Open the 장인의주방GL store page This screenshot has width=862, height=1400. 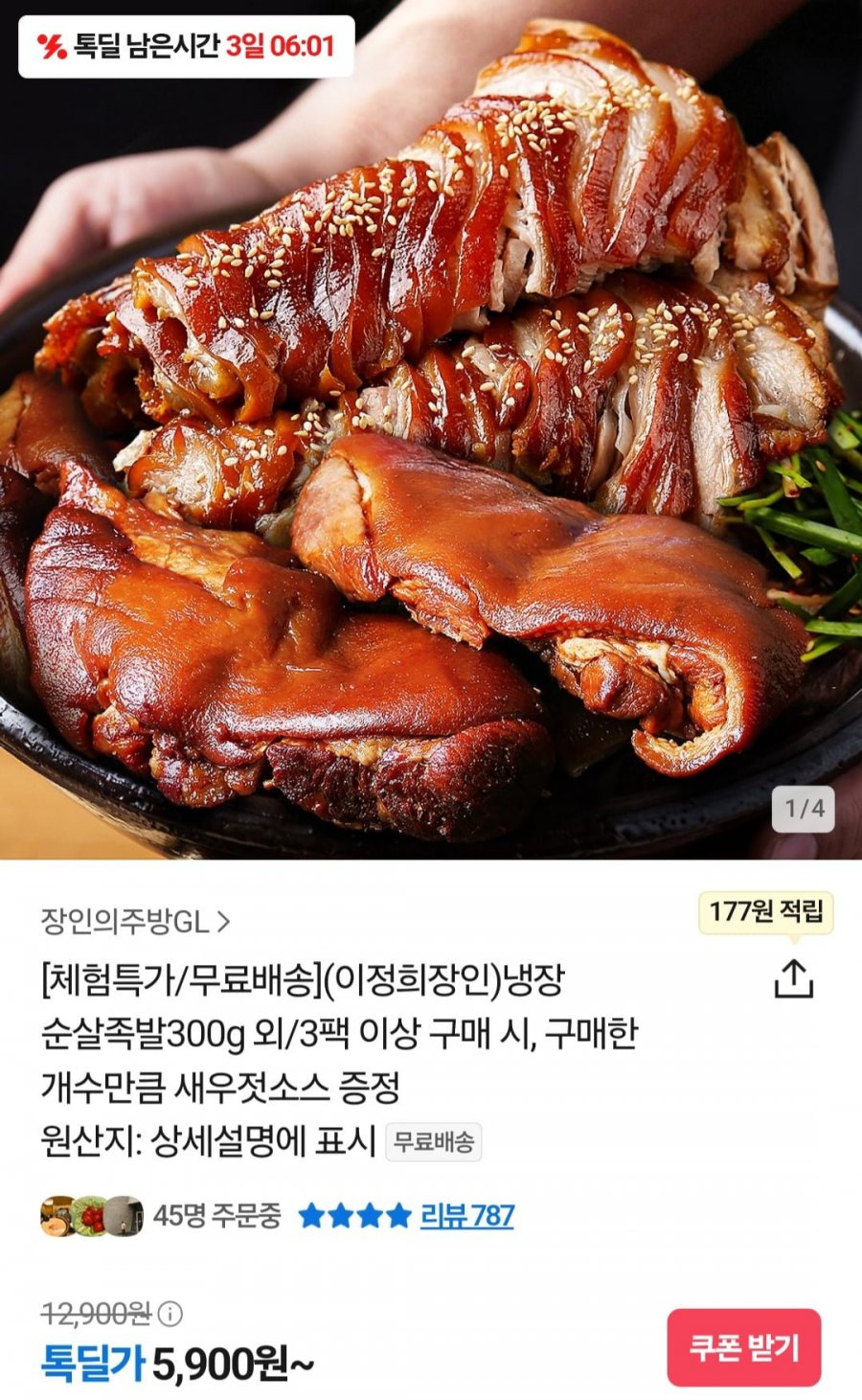(135, 922)
